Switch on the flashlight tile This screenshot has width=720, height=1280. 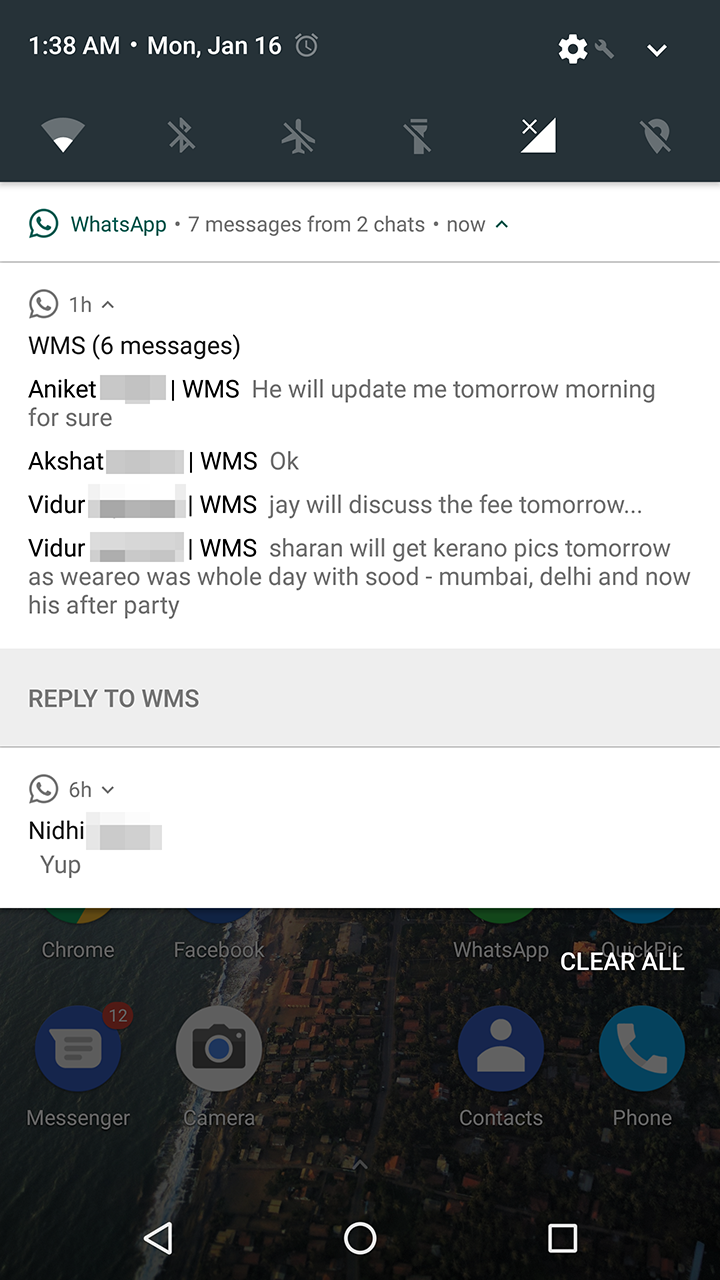pos(418,136)
